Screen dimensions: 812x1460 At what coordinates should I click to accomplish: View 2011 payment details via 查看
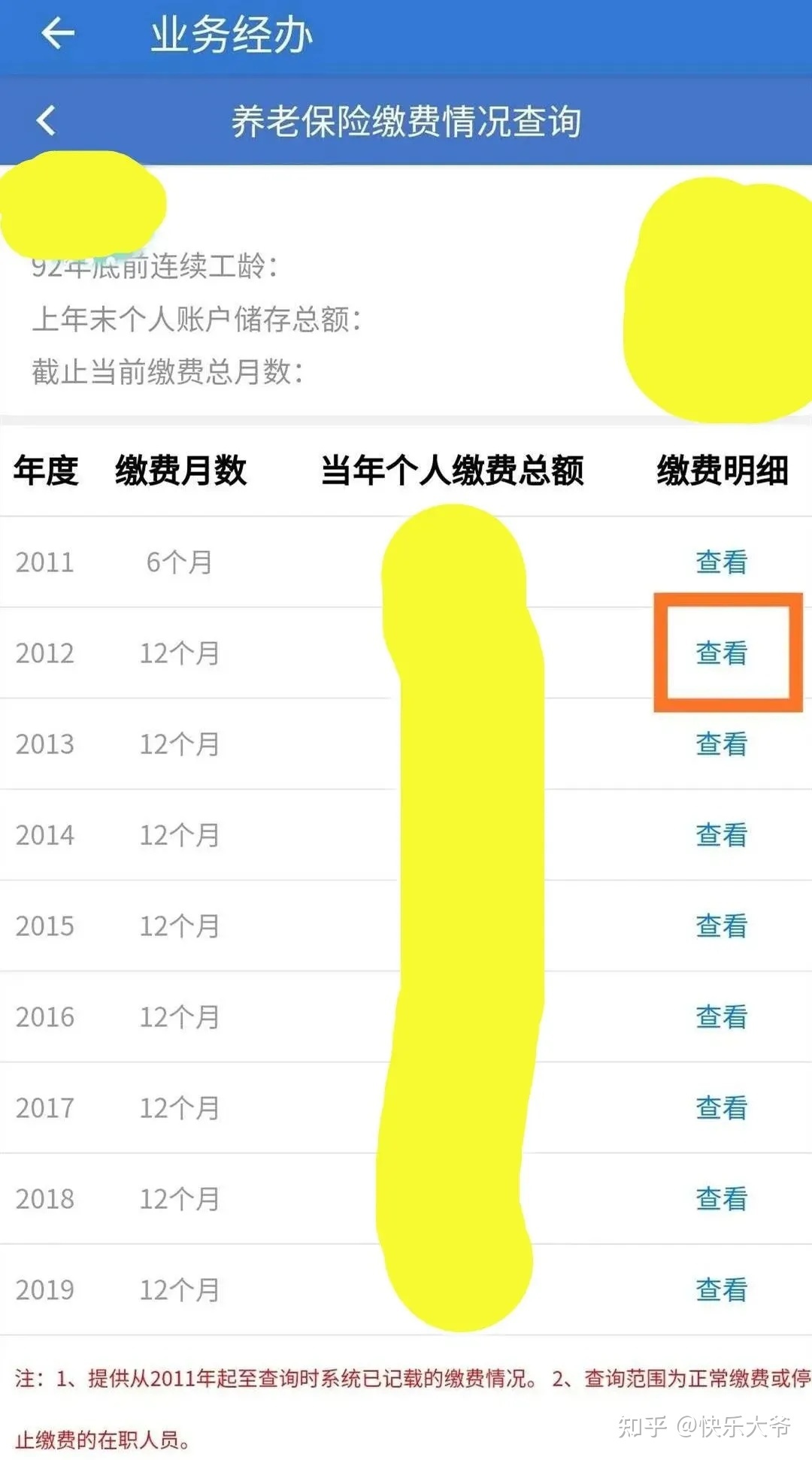(721, 562)
